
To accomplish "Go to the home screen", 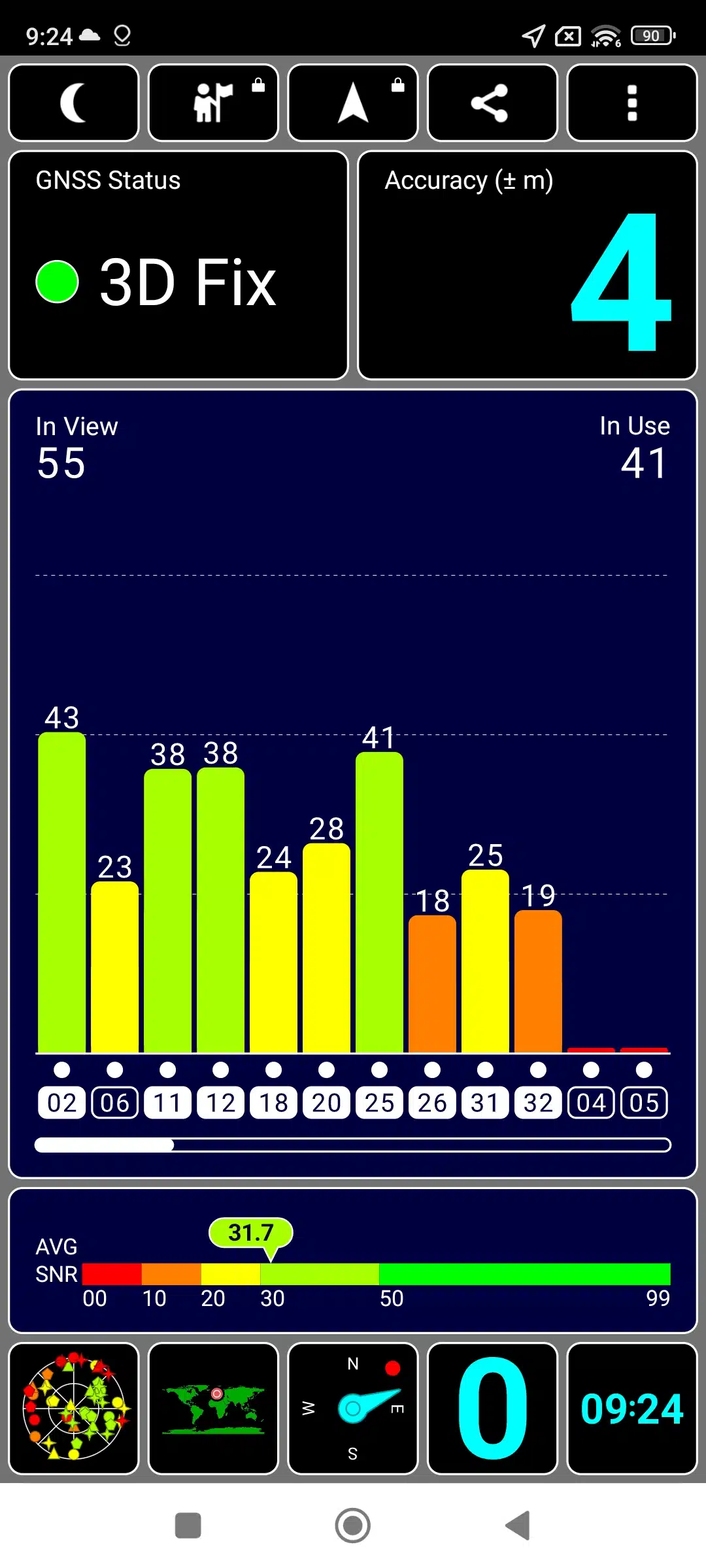I will [x=353, y=1526].
